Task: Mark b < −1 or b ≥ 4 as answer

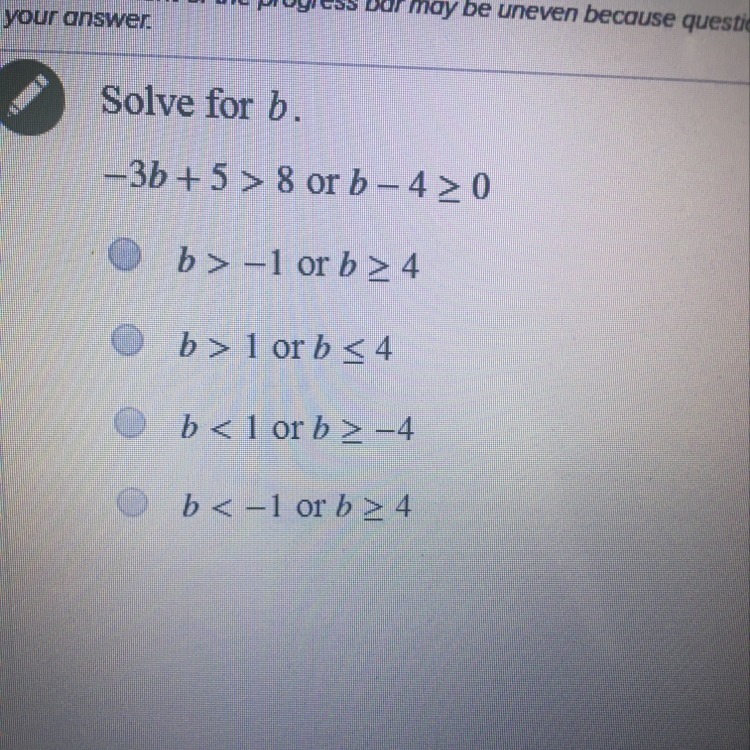Action: click(x=131, y=503)
